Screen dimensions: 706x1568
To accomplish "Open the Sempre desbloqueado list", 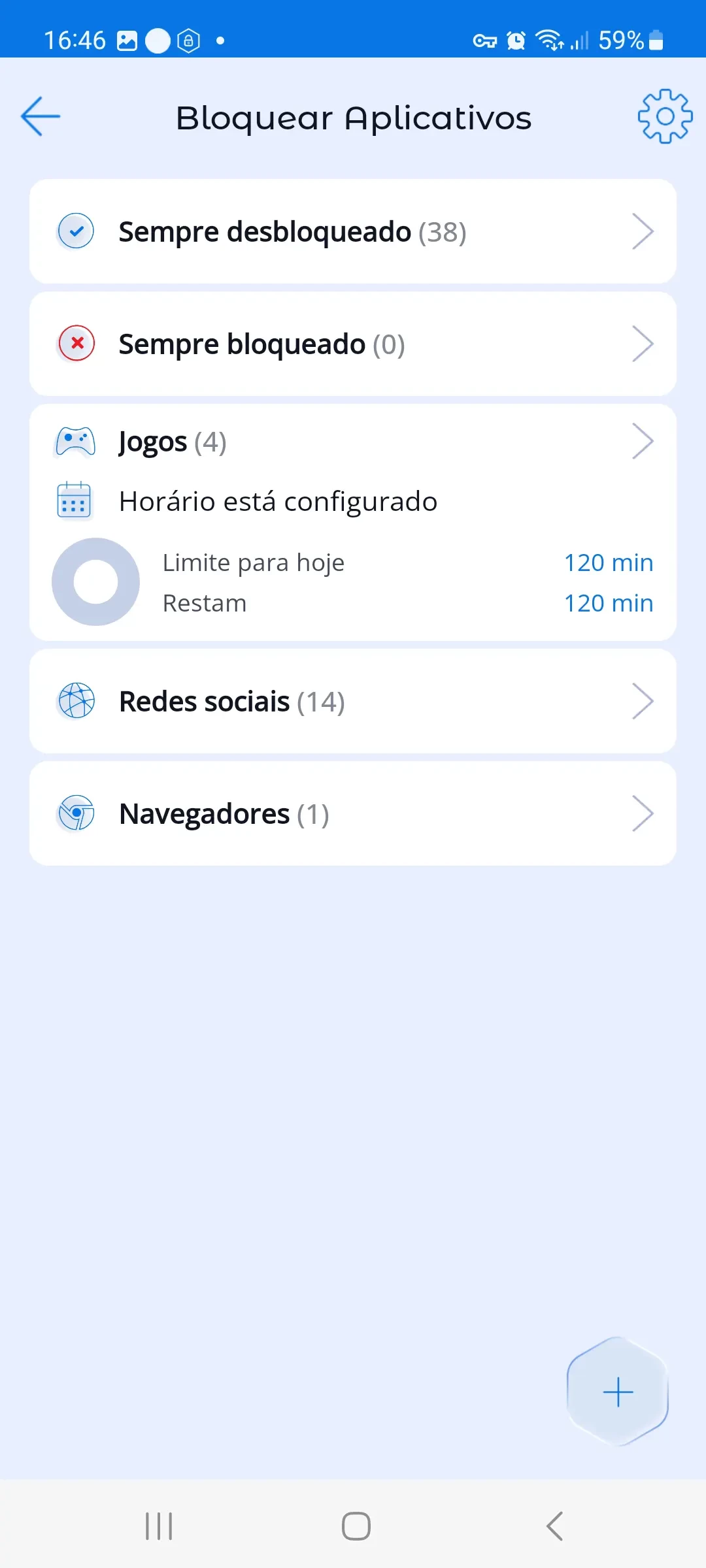I will point(353,232).
